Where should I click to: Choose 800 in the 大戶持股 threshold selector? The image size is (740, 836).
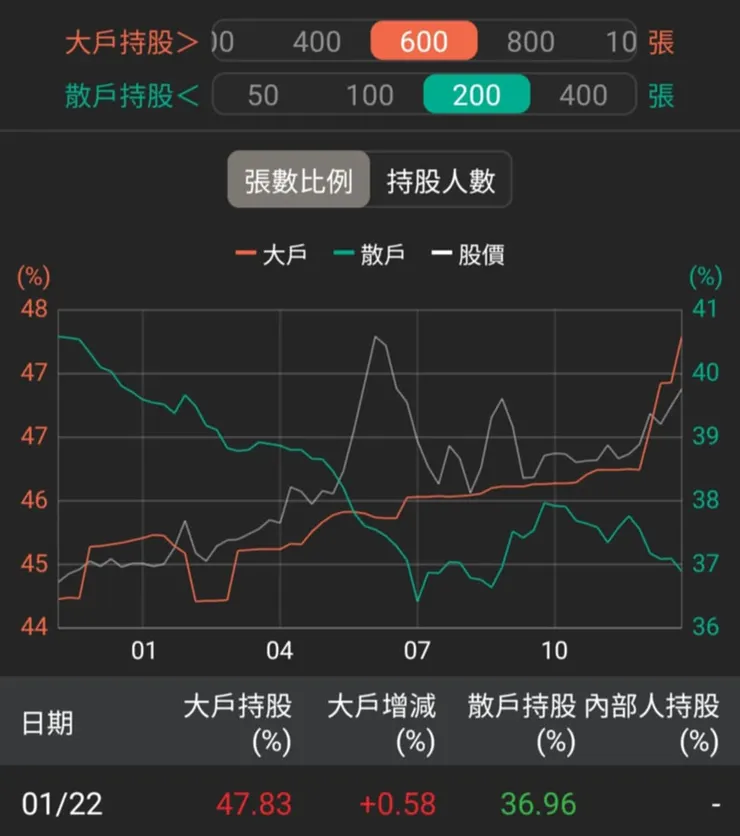[x=530, y=42]
